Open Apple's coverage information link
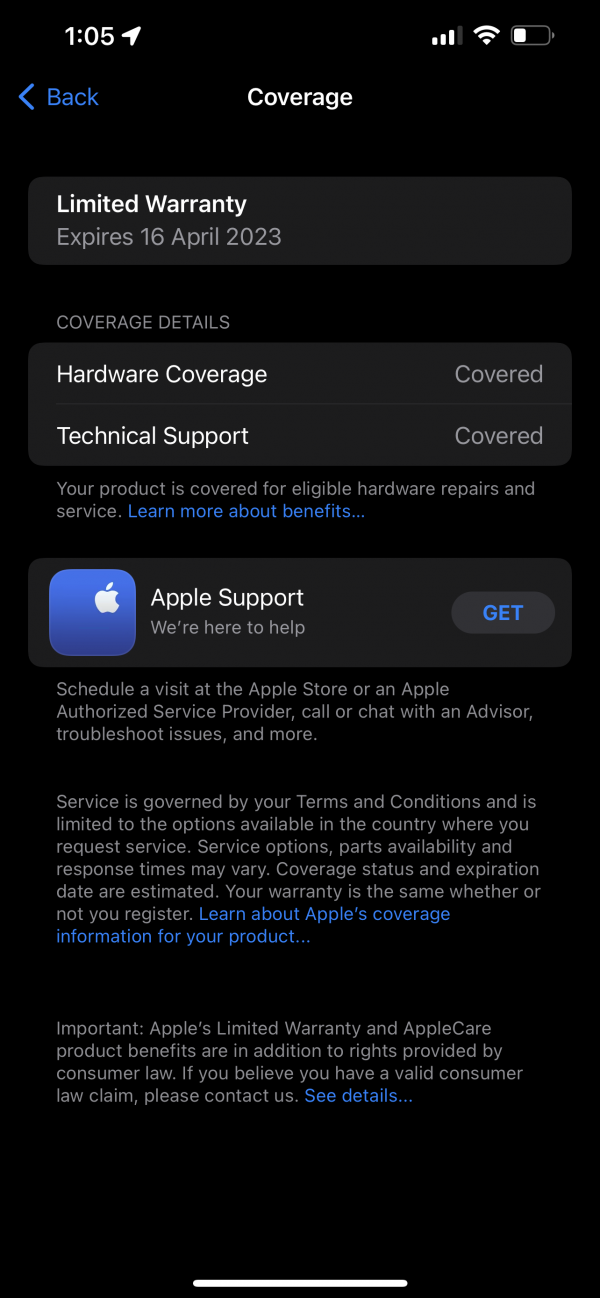Viewport: 600px width, 1298px height. pyautogui.click(x=253, y=925)
